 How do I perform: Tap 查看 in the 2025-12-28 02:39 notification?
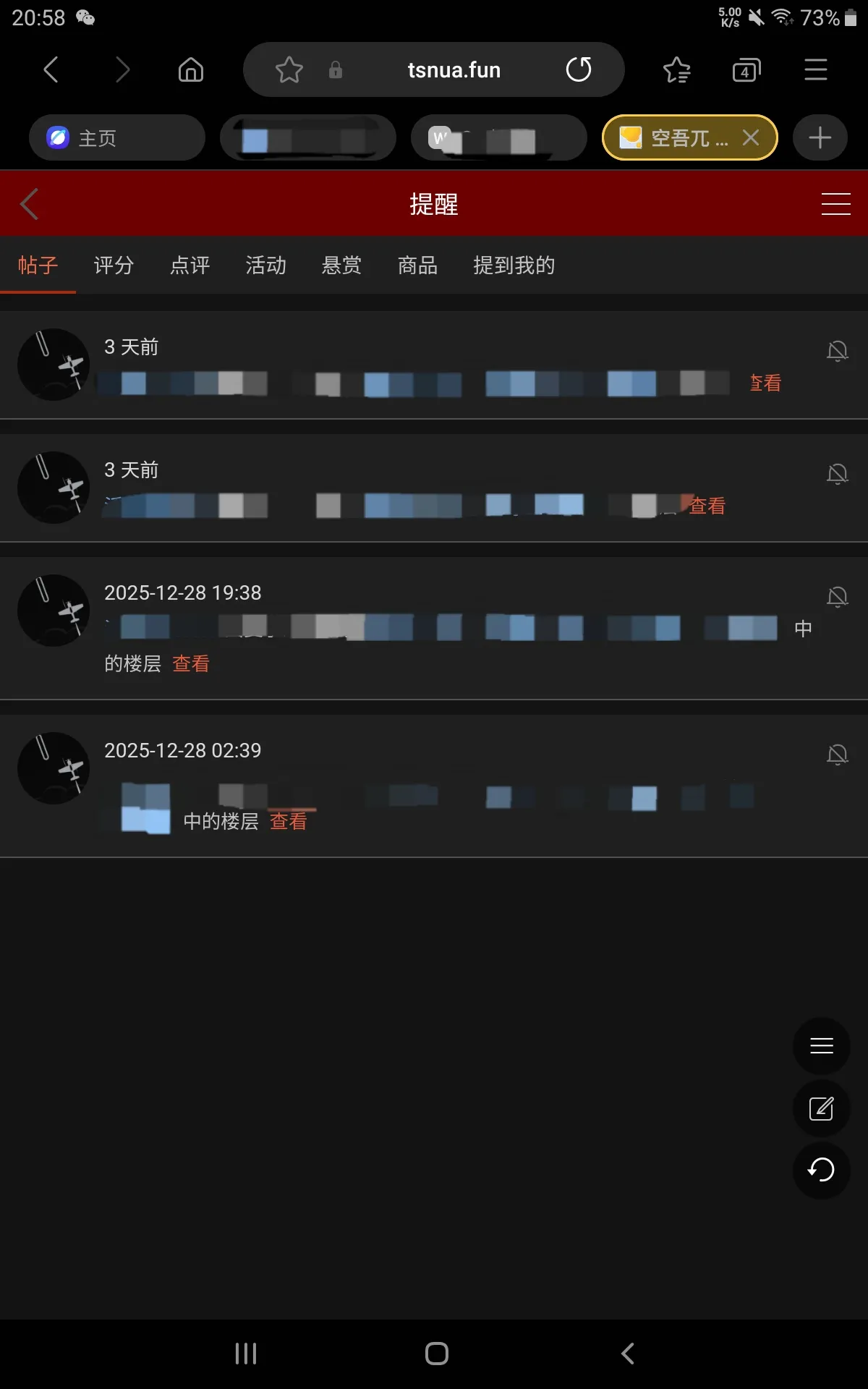(288, 821)
